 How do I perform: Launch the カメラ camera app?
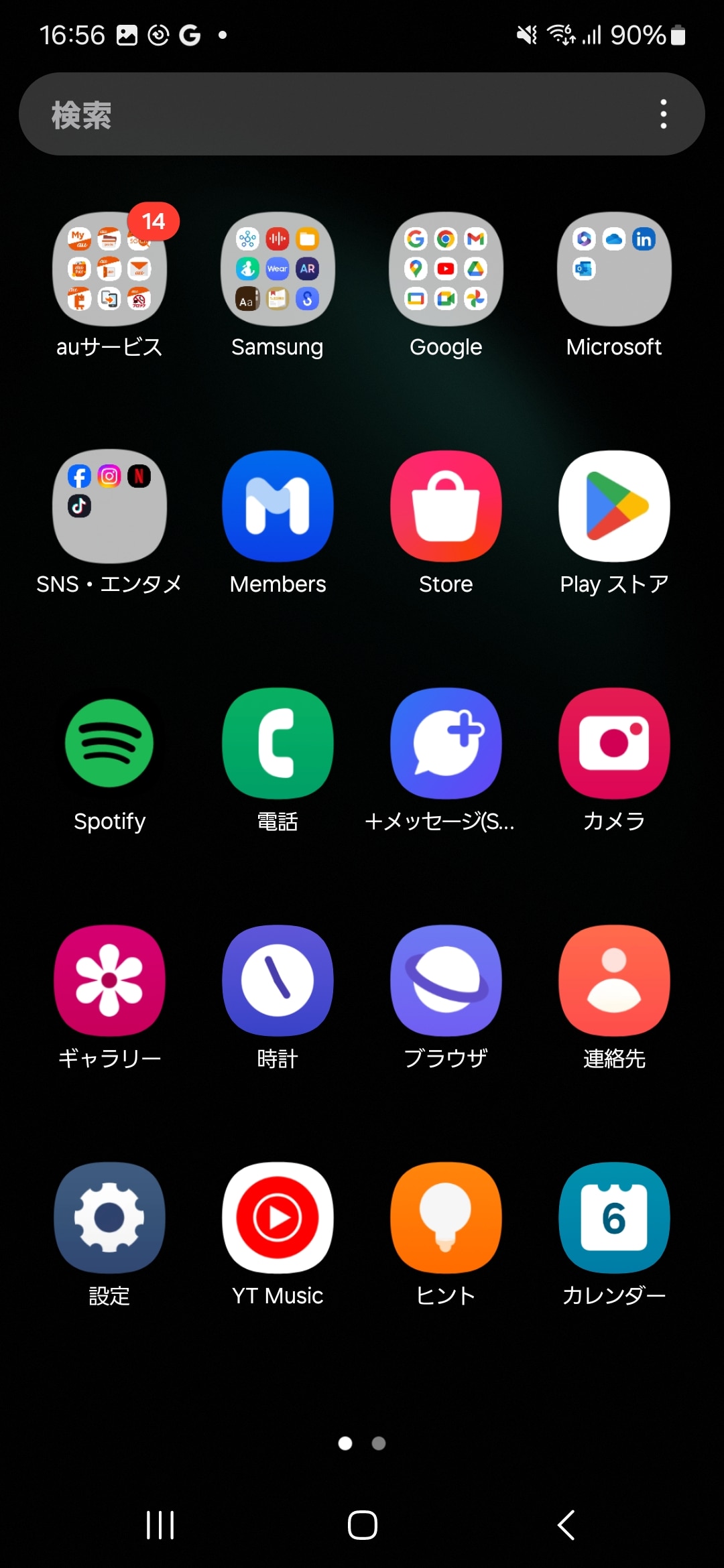tap(613, 744)
